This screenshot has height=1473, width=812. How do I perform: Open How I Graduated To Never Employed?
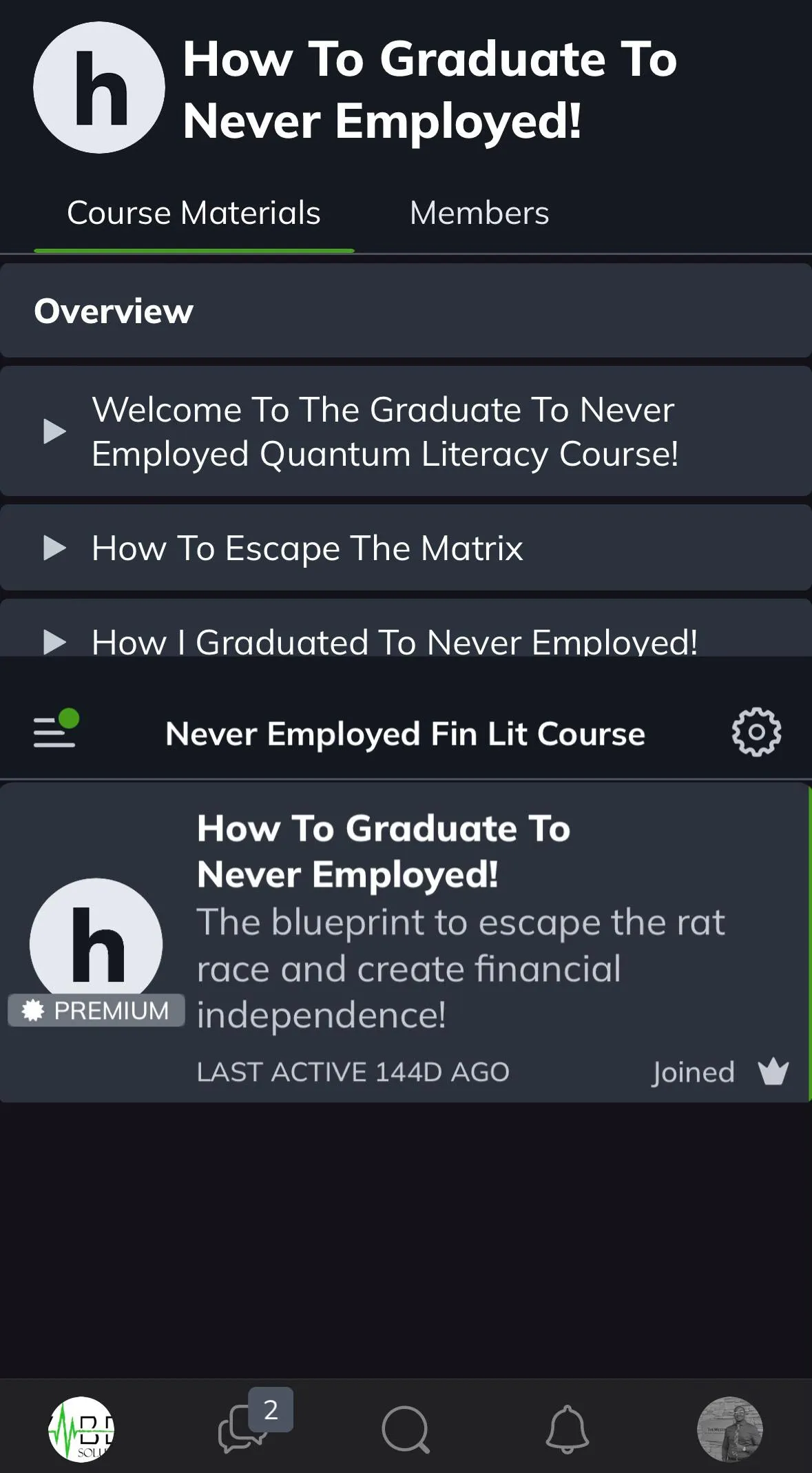tap(406, 628)
